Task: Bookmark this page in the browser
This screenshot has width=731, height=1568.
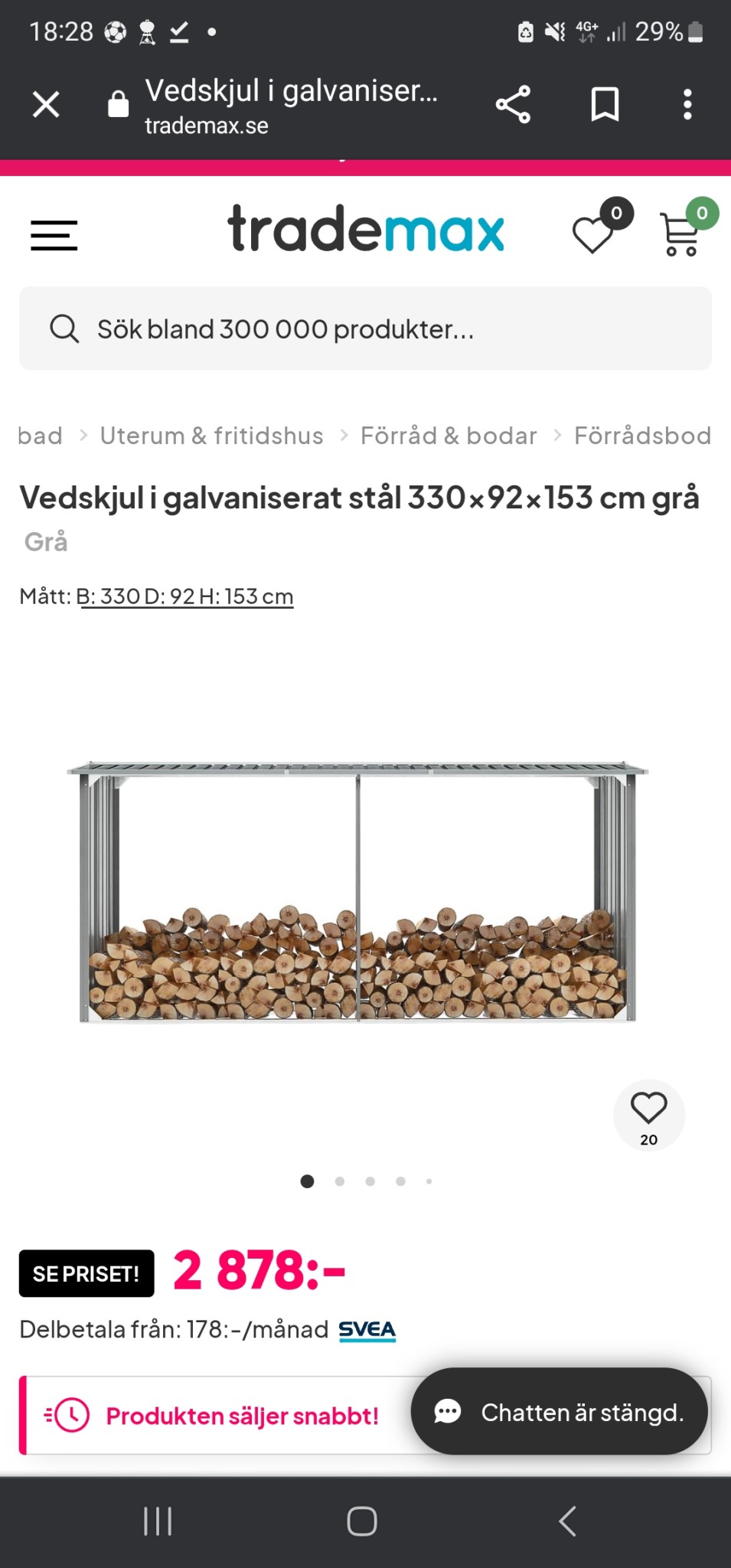Action: (605, 104)
